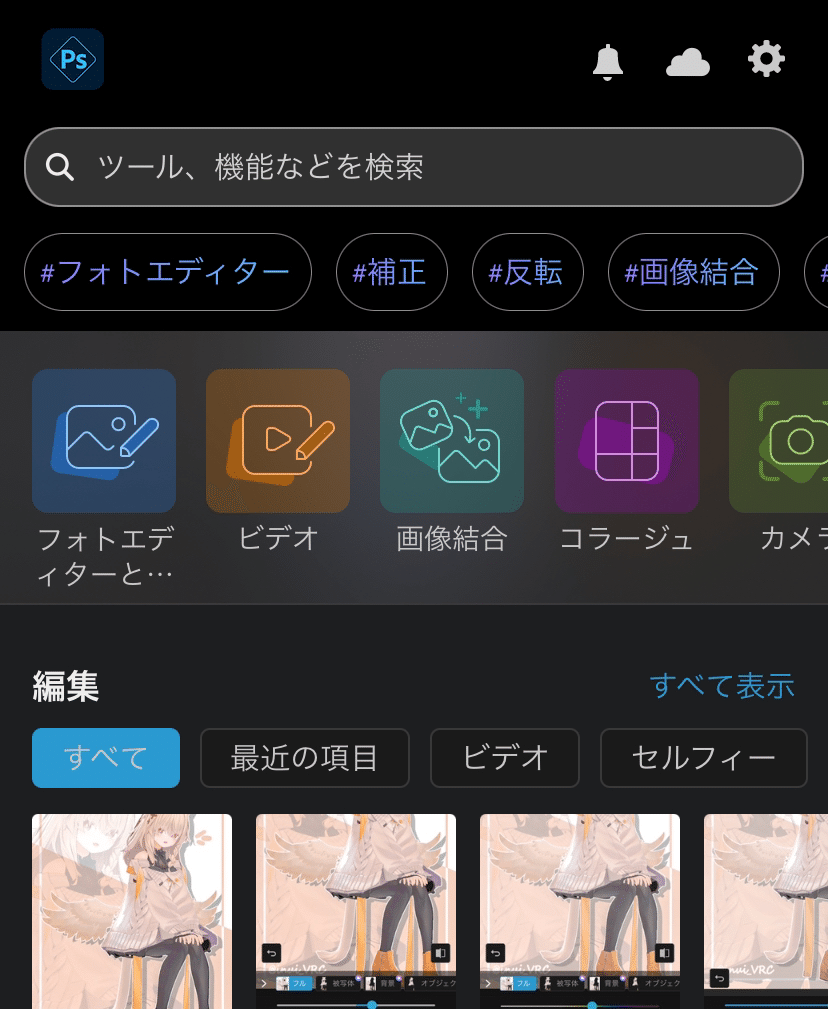
Task: Tap the #反転 hashtag chip
Action: point(527,271)
